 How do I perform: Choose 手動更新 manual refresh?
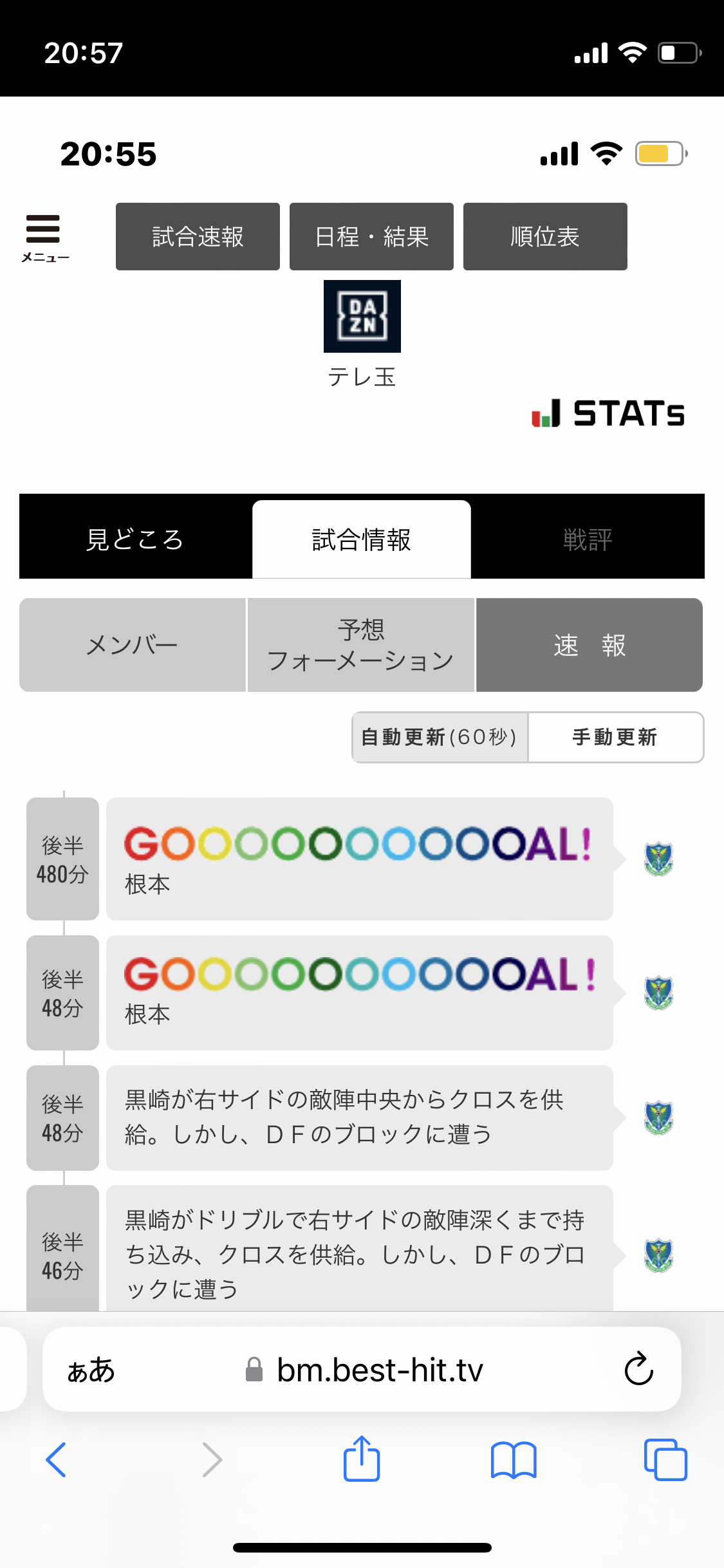pos(615,737)
